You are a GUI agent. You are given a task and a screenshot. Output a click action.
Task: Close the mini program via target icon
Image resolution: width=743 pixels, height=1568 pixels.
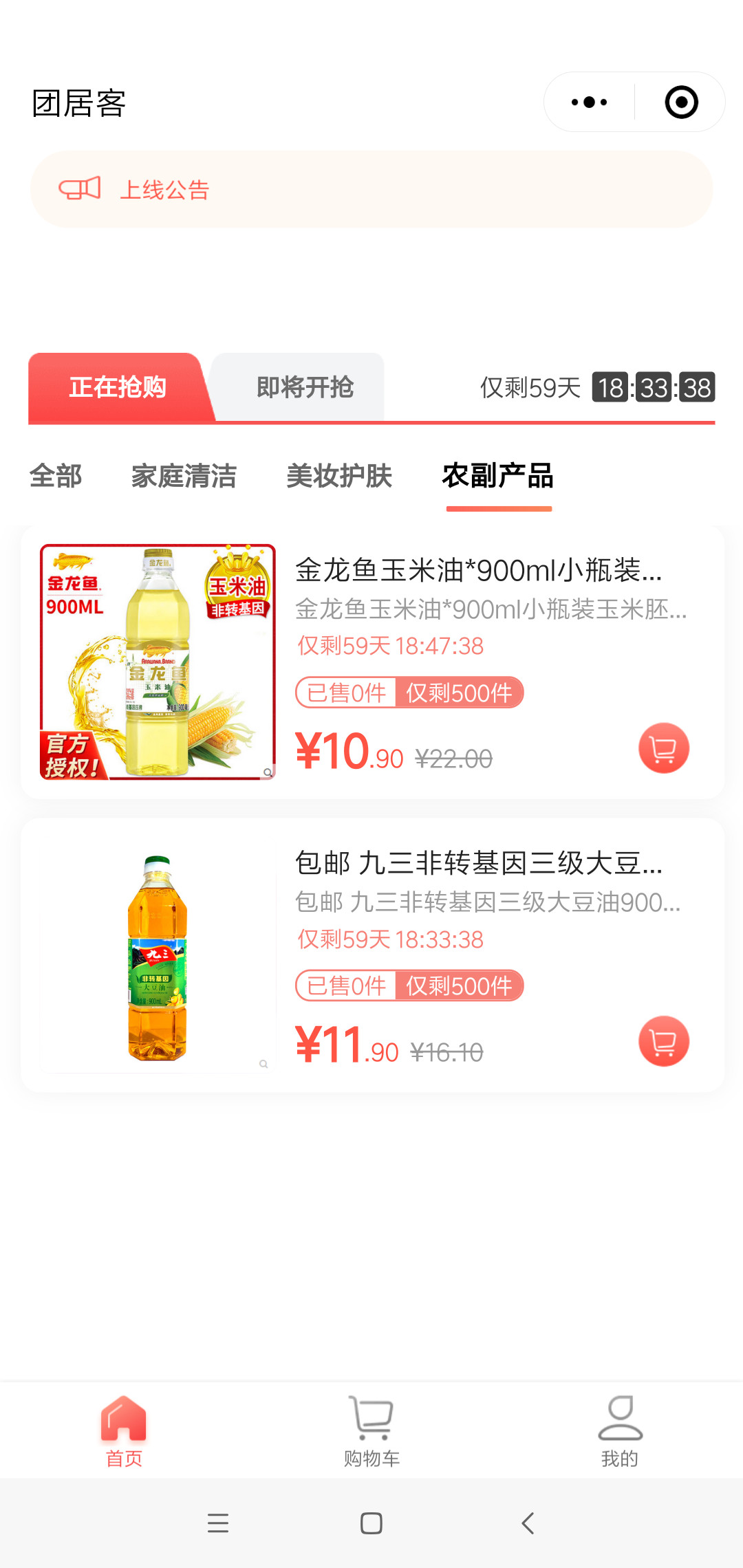click(x=681, y=102)
